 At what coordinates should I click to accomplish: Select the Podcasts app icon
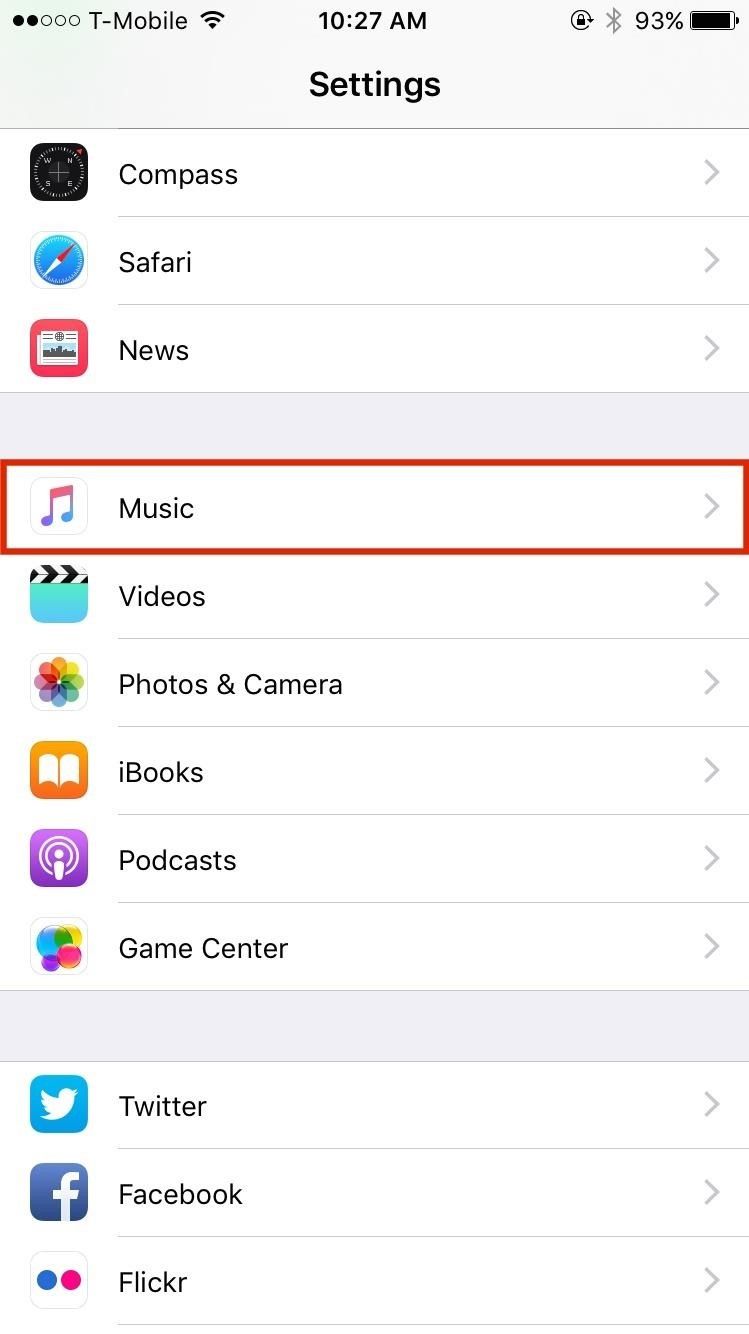(58, 858)
